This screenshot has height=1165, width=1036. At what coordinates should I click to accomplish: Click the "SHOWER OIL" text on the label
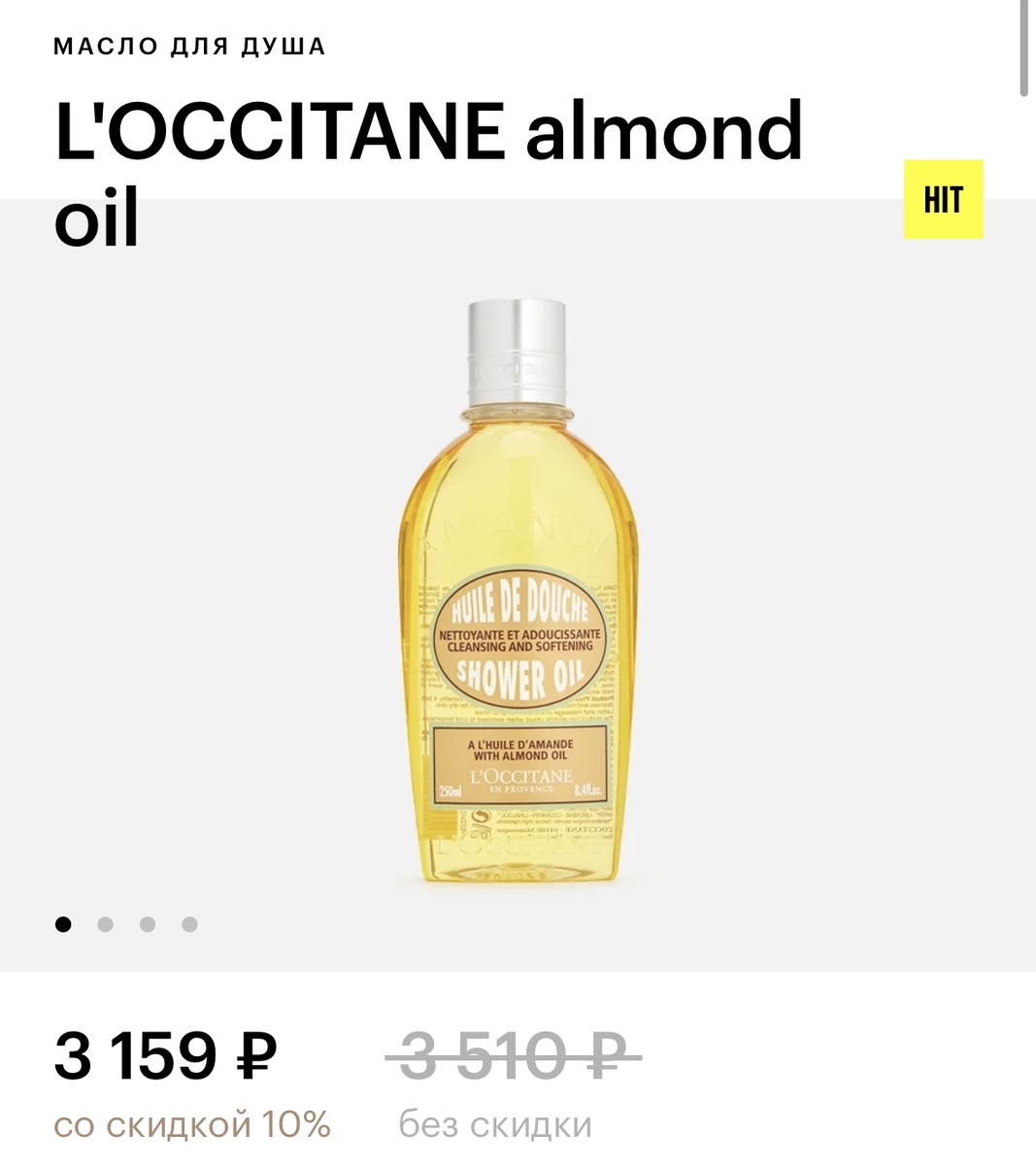tap(519, 670)
